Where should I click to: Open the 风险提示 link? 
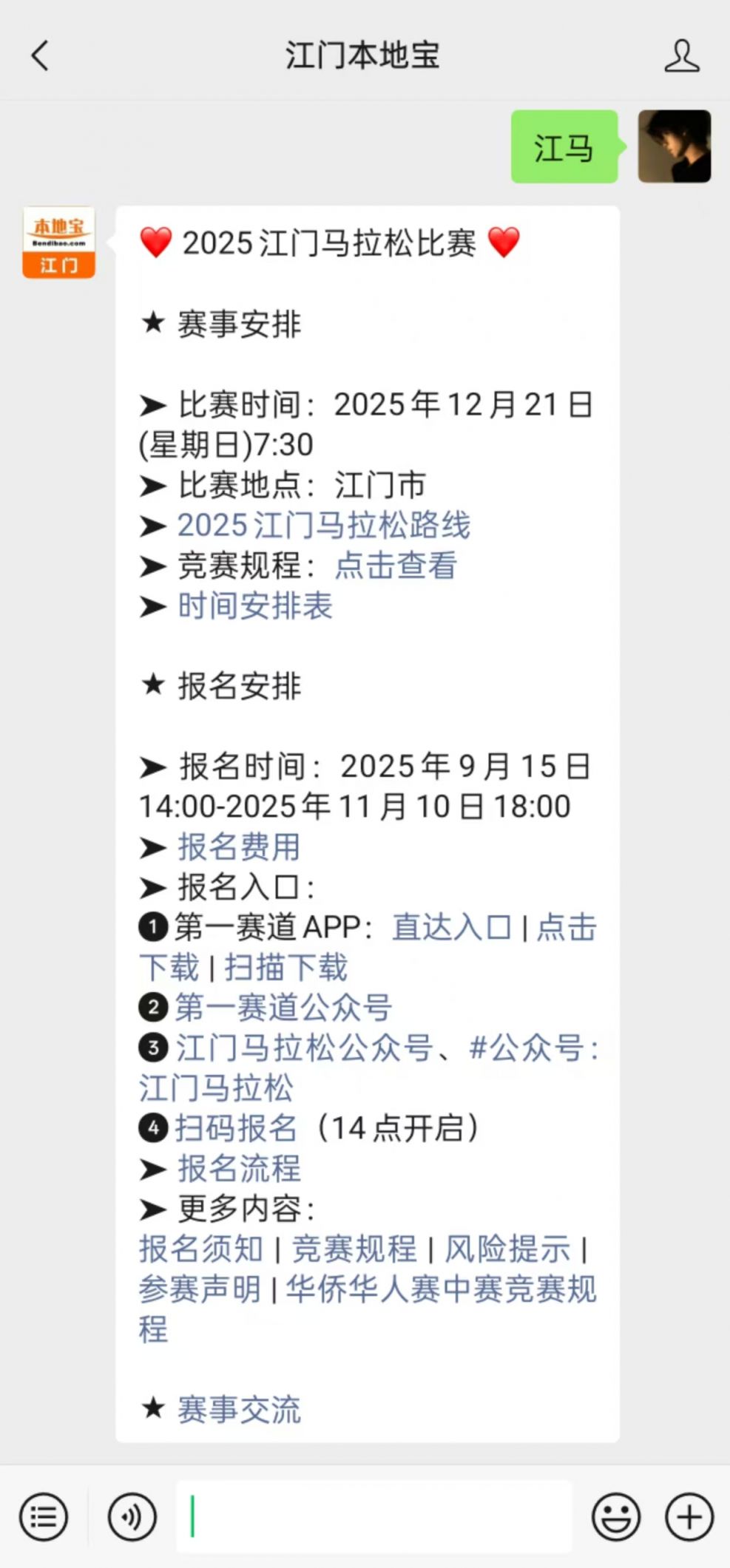[x=507, y=1249]
